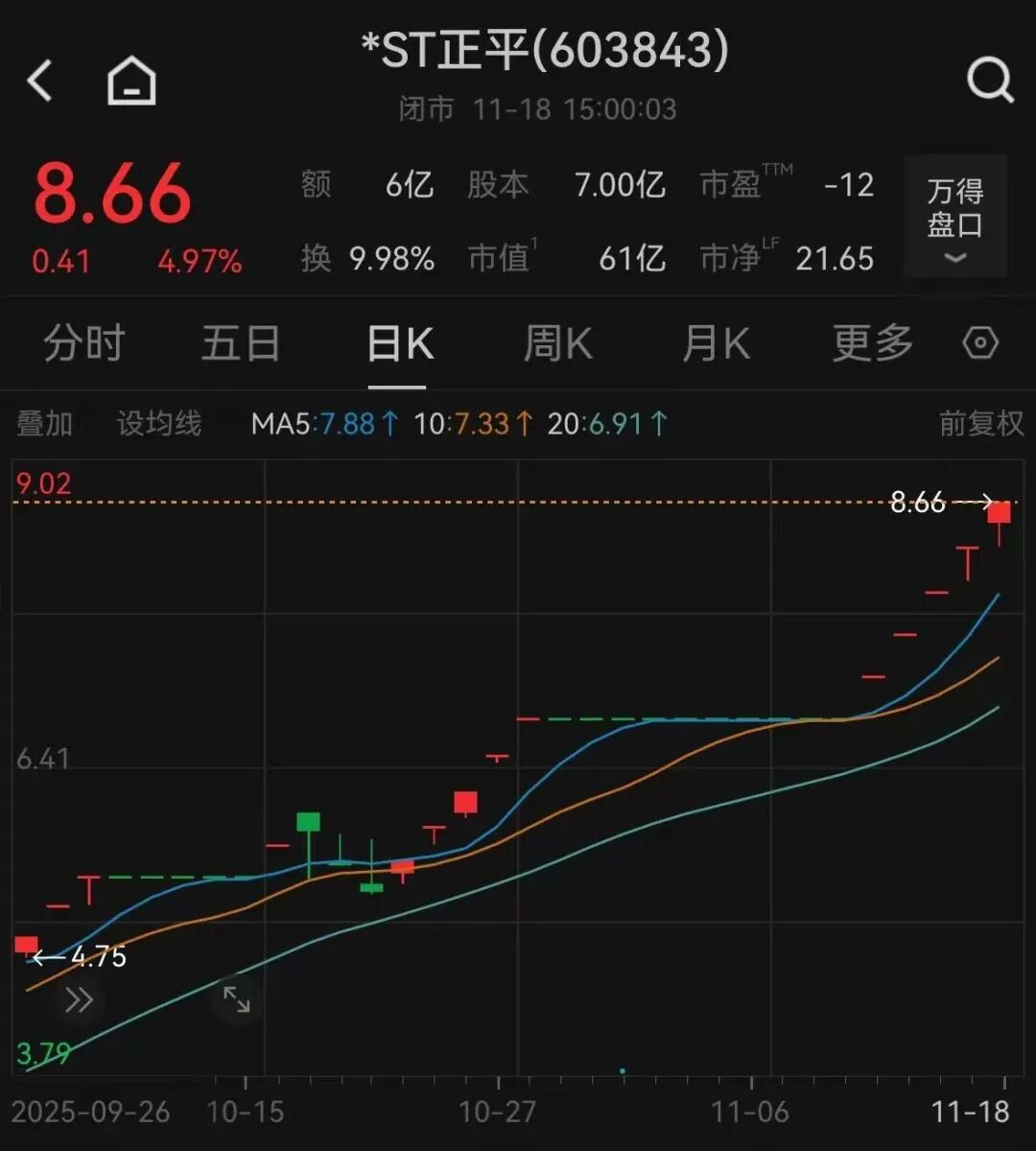Expand the 万得盘口 panel

(954, 218)
